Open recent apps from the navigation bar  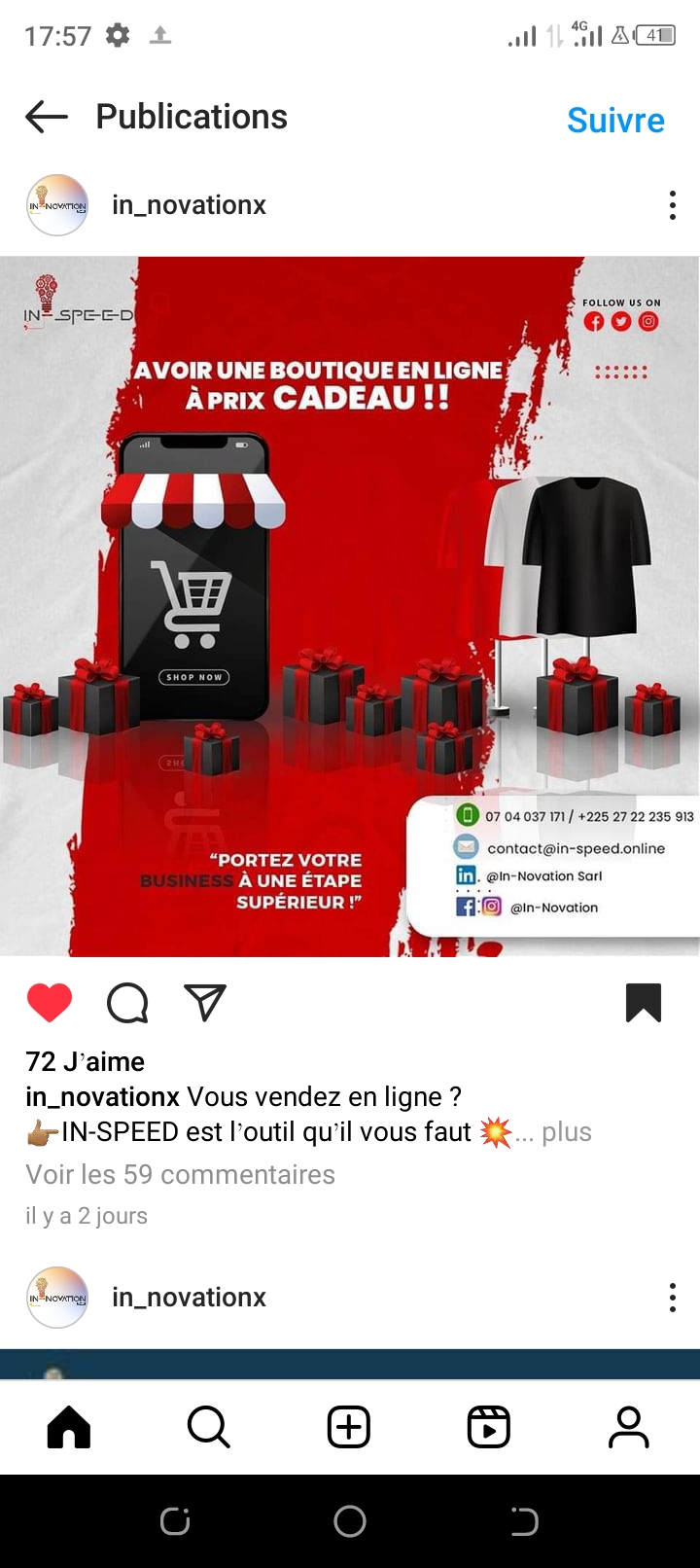pyautogui.click(x=175, y=1521)
